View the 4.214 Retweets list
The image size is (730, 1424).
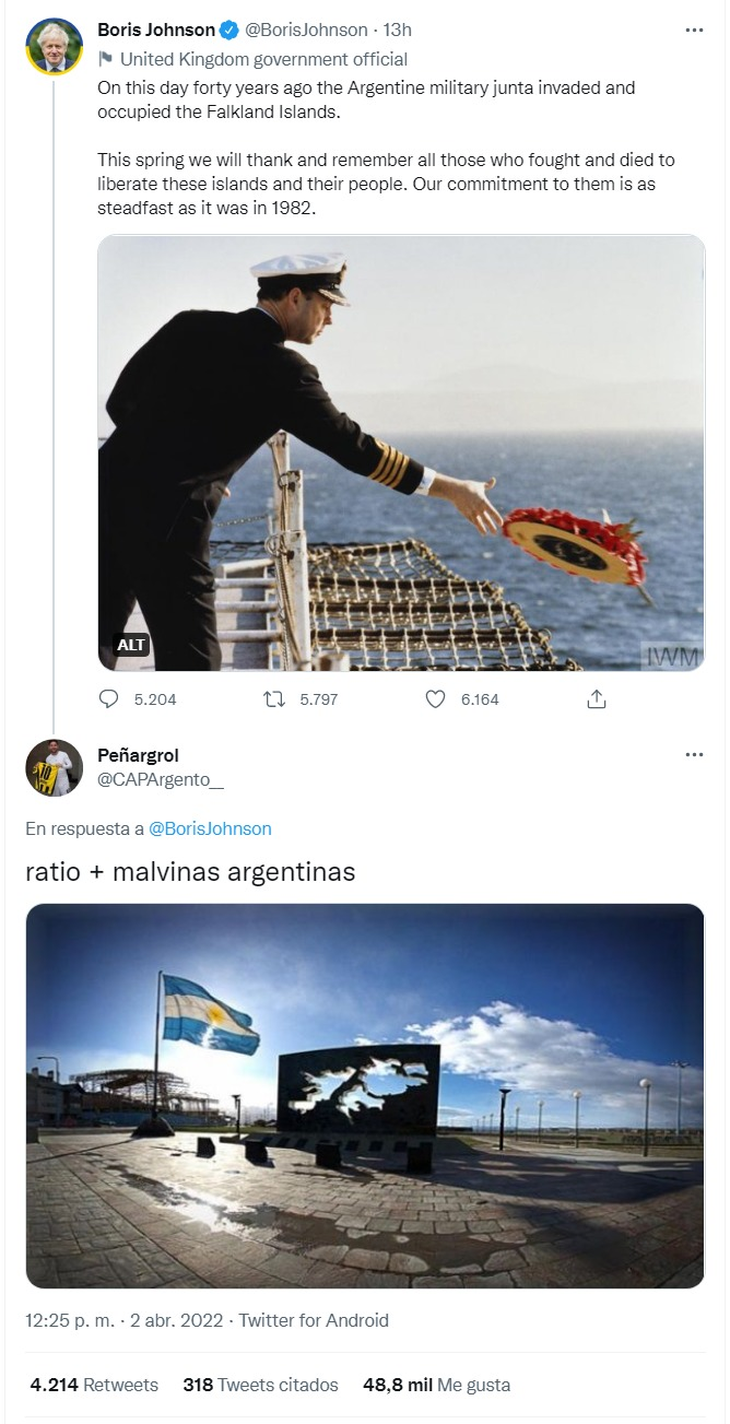point(94,1385)
